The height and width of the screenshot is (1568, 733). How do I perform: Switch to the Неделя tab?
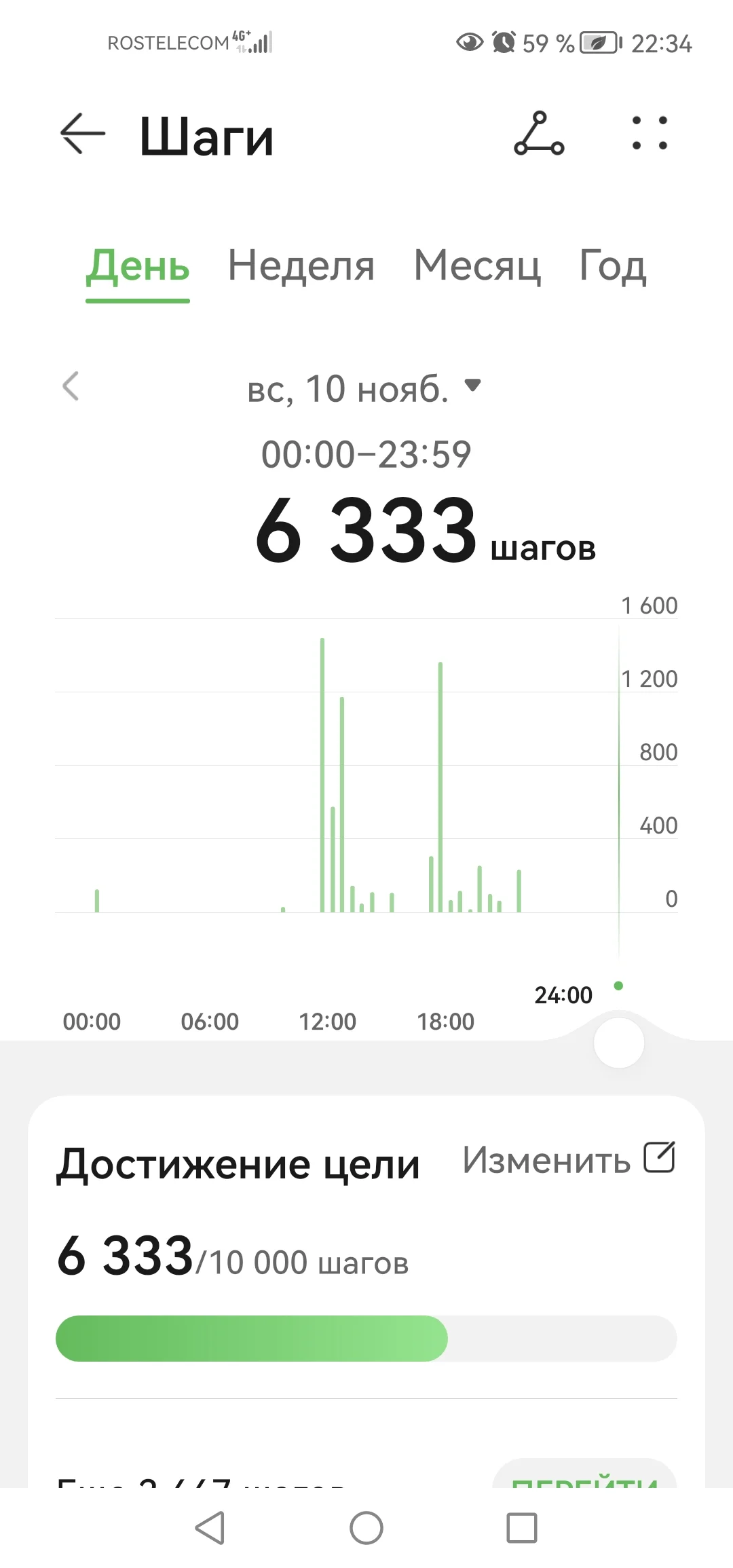[x=301, y=266]
